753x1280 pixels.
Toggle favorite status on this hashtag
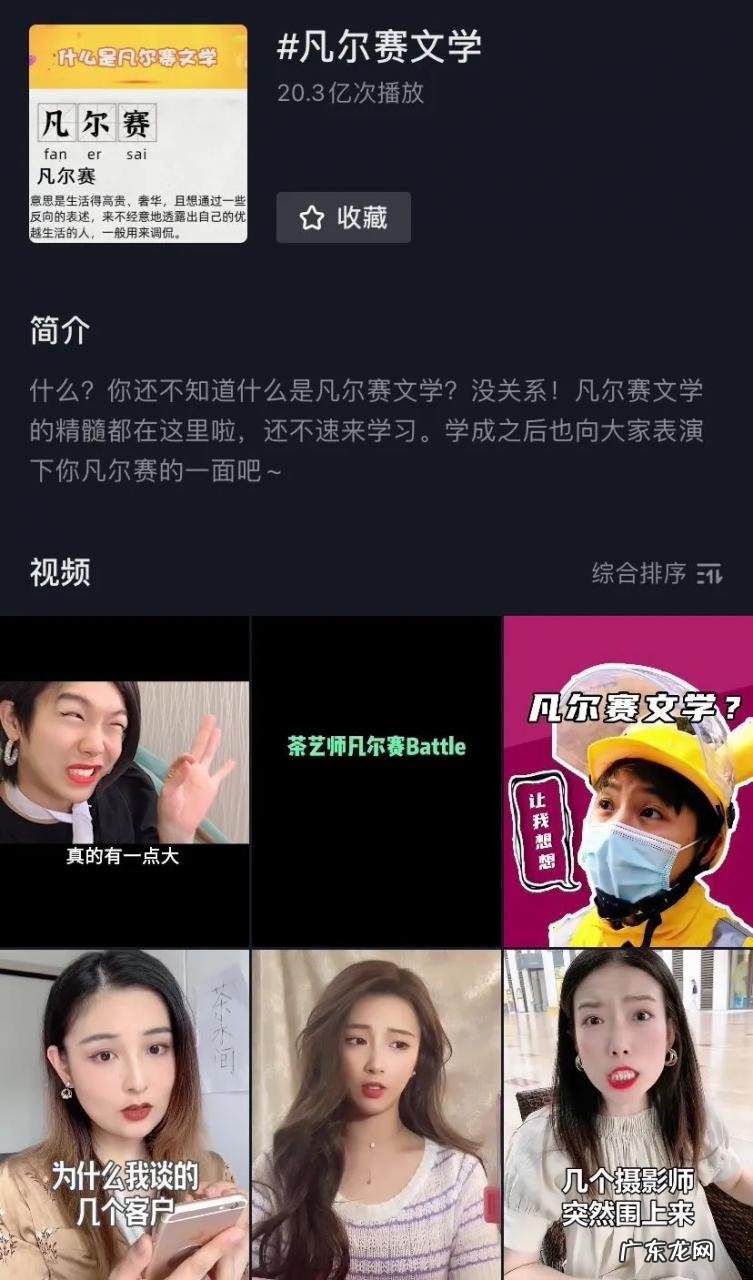click(344, 215)
